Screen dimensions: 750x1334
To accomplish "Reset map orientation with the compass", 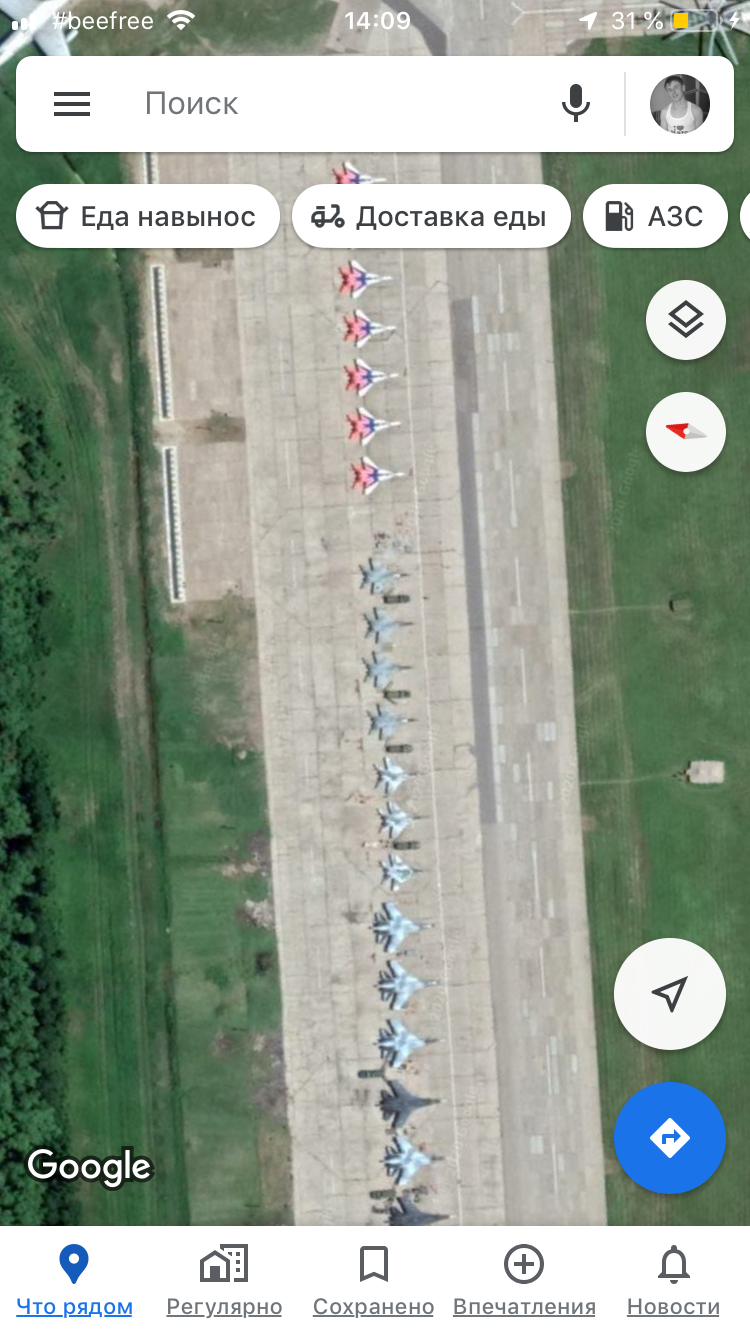I will pyautogui.click(x=686, y=432).
